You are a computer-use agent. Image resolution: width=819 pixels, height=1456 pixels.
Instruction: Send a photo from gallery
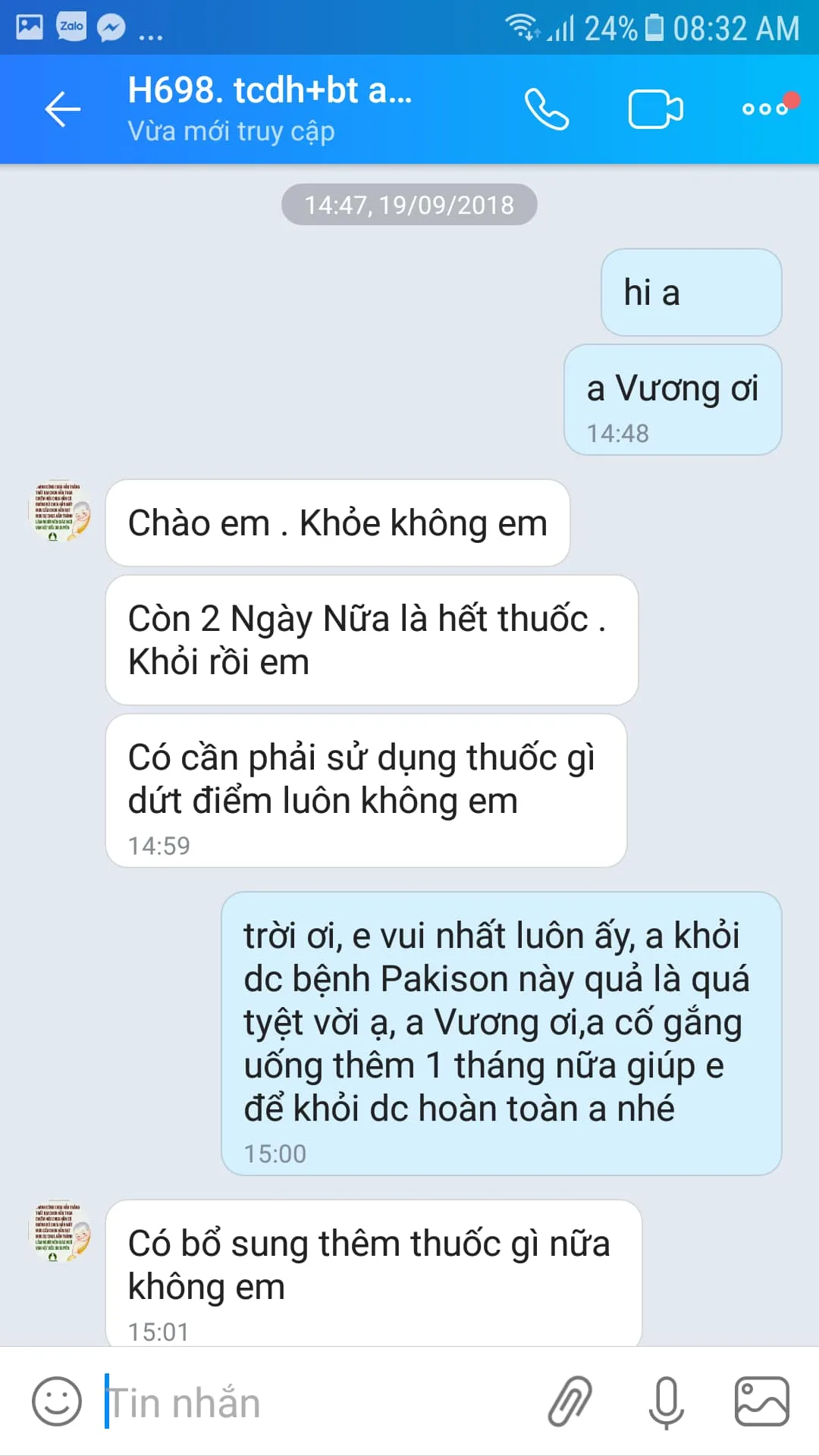tap(761, 1401)
